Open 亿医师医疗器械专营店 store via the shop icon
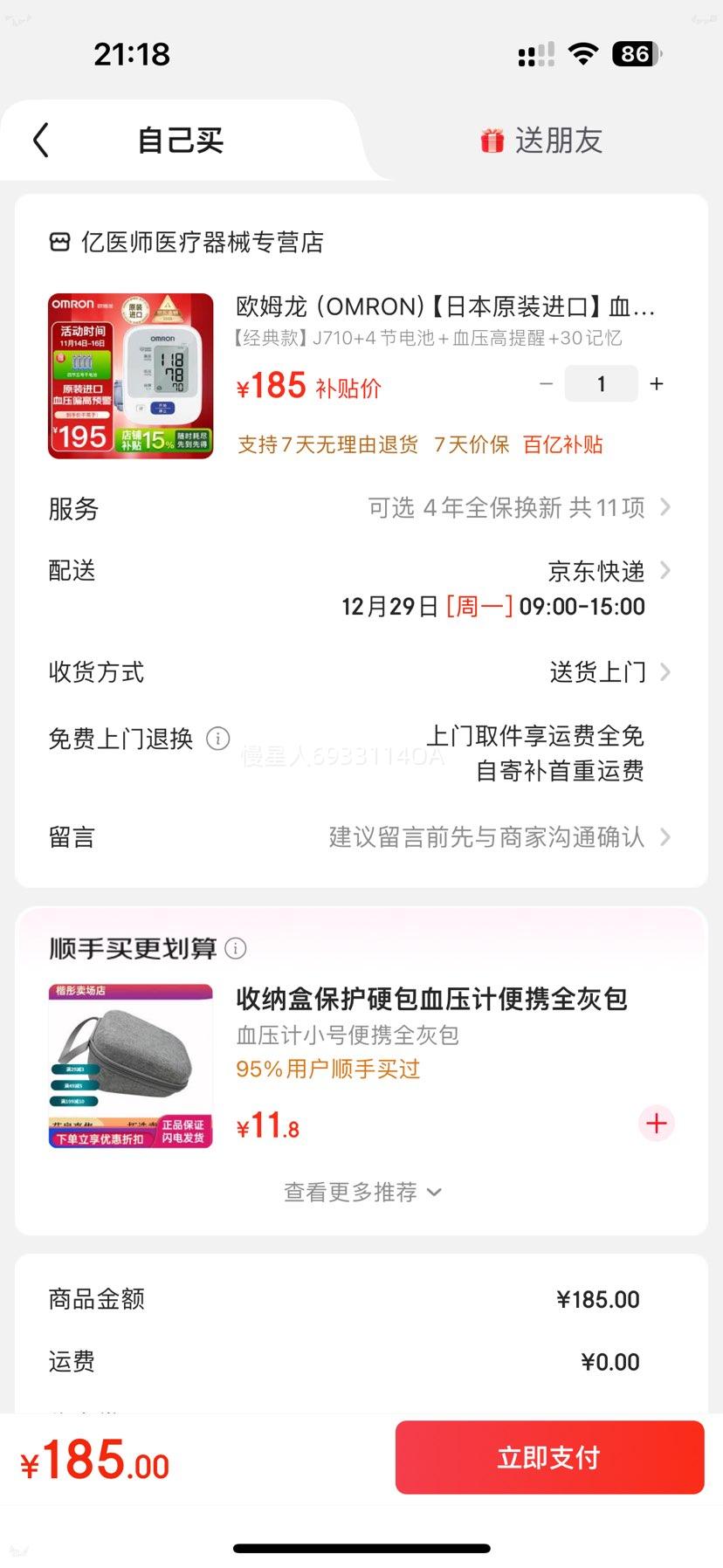This screenshot has width=723, height=1568. point(59,243)
